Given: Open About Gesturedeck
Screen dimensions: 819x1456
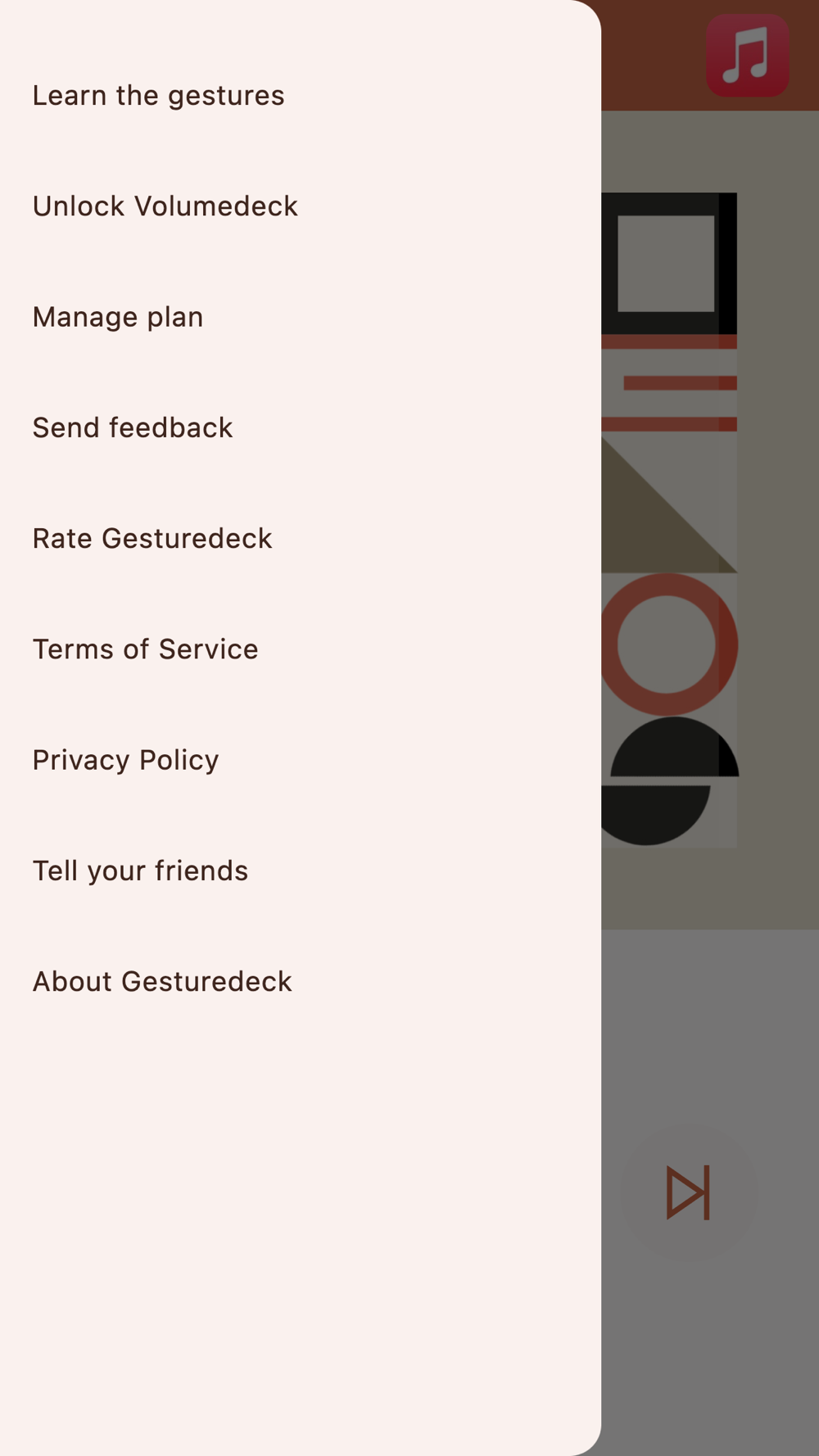Looking at the screenshot, I should point(301,981).
